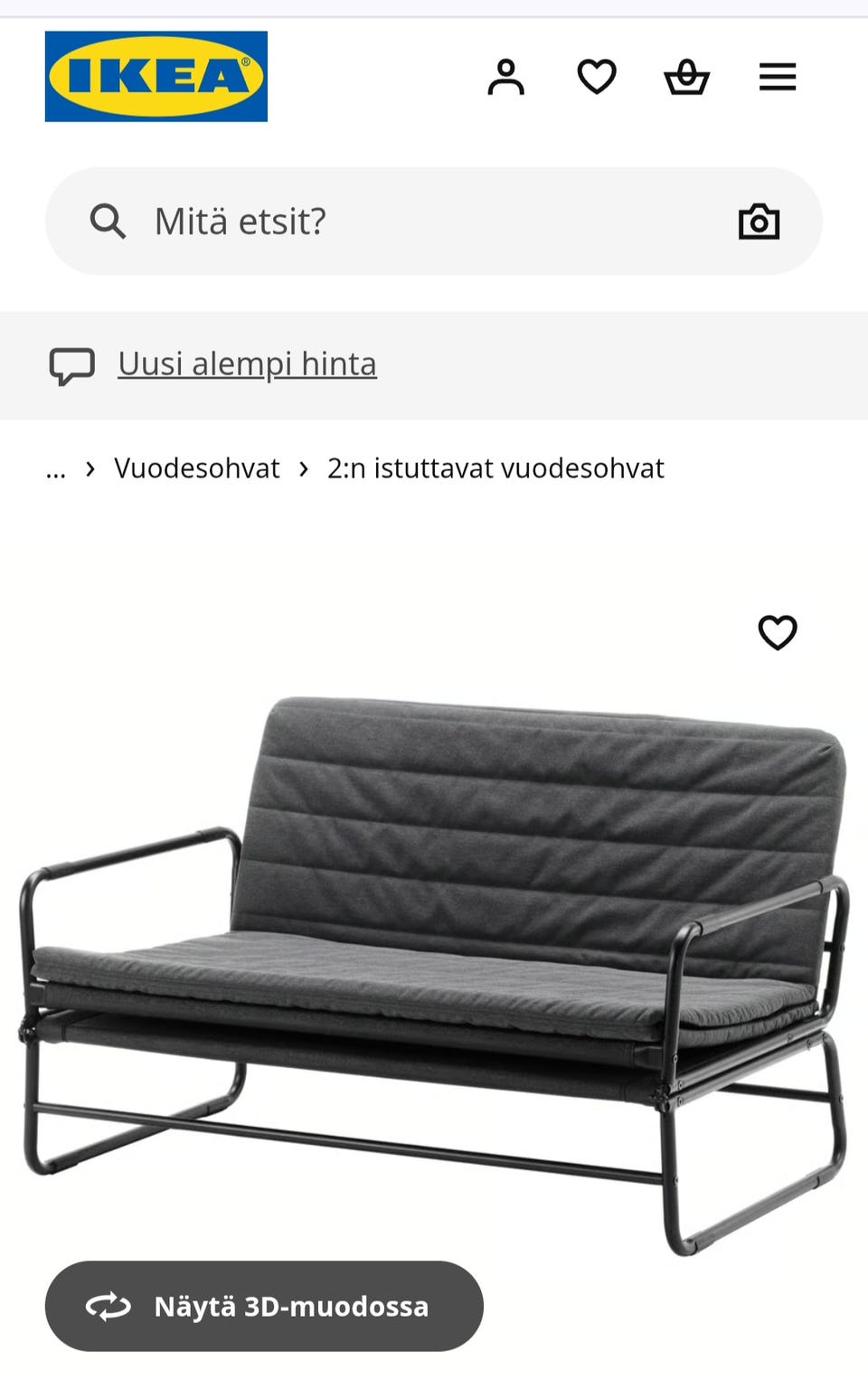Open the hamburger navigation menu
868x1380 pixels.
(x=776, y=78)
